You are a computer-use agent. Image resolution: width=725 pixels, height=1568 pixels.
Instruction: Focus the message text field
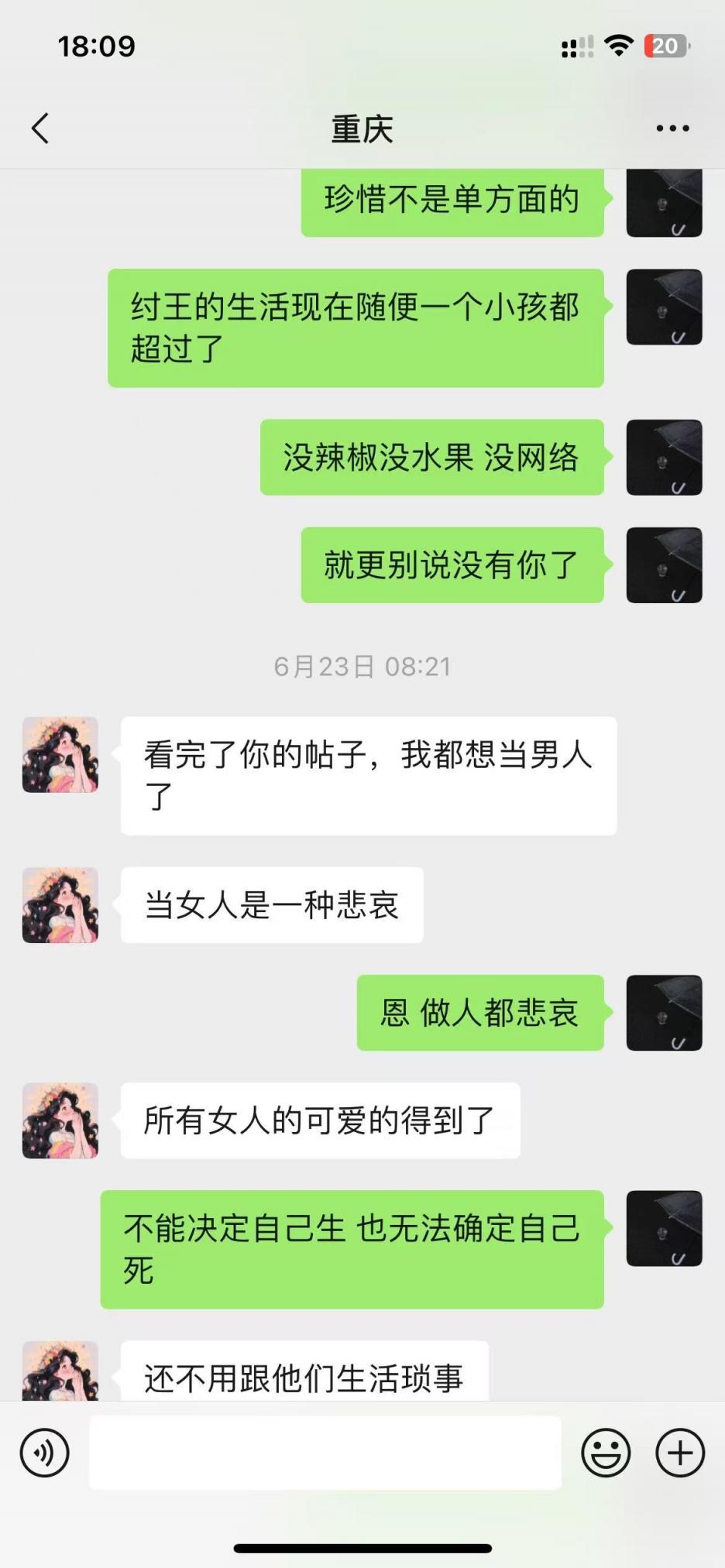click(x=325, y=1453)
